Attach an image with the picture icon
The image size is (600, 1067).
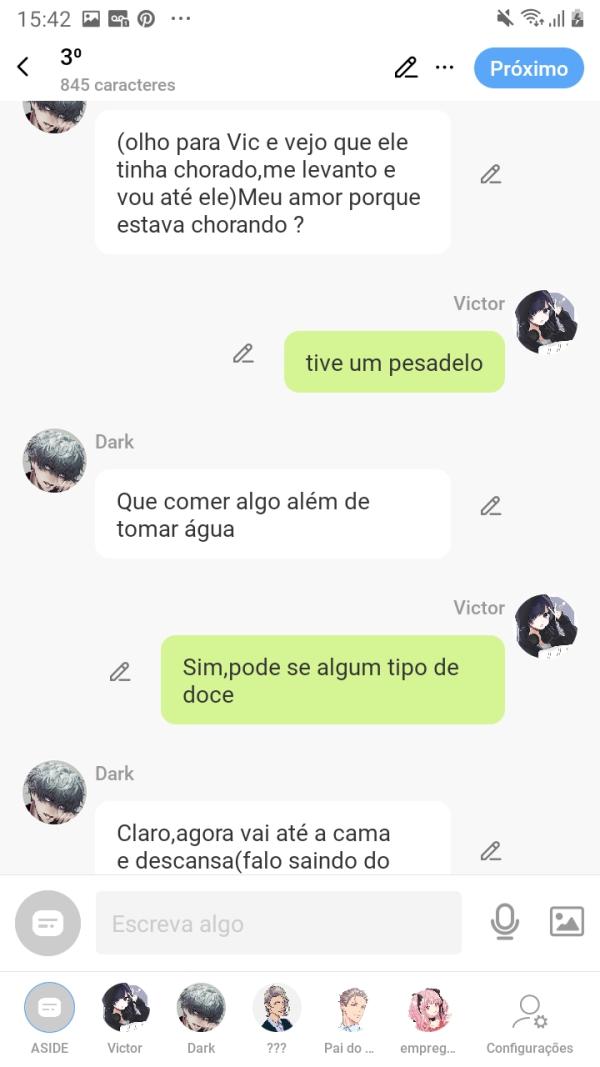click(567, 921)
